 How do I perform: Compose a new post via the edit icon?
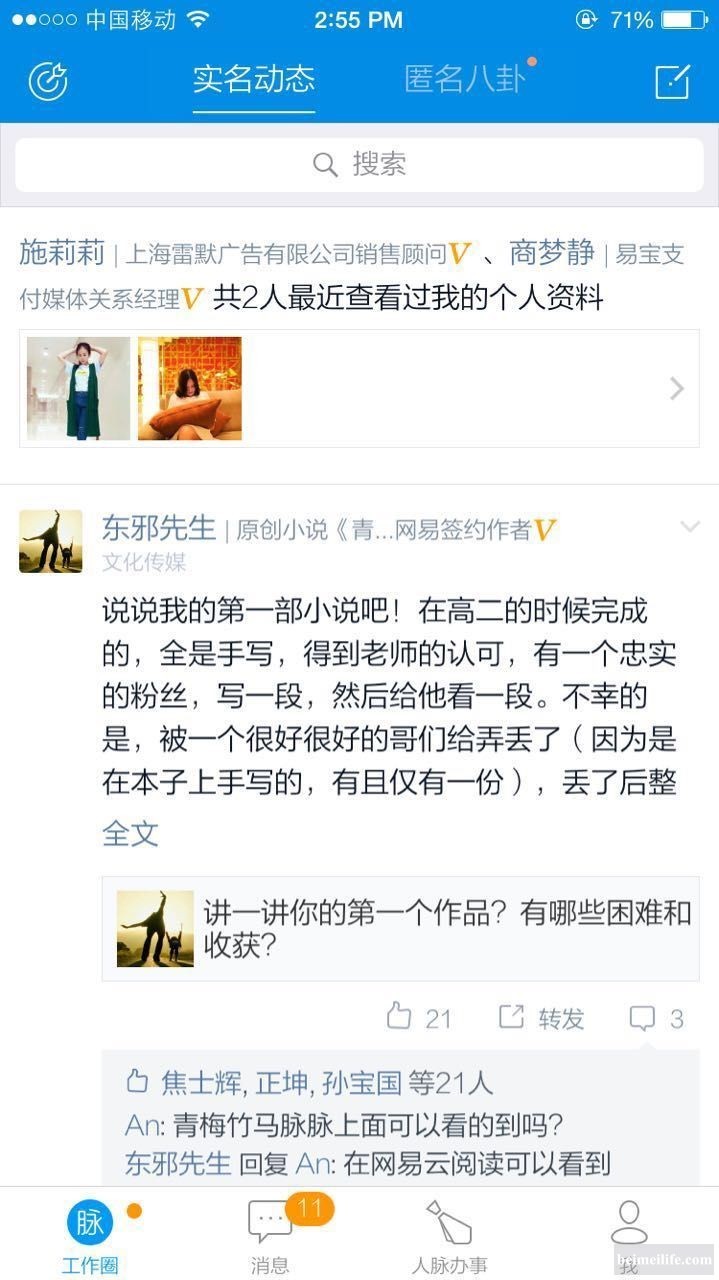click(672, 81)
